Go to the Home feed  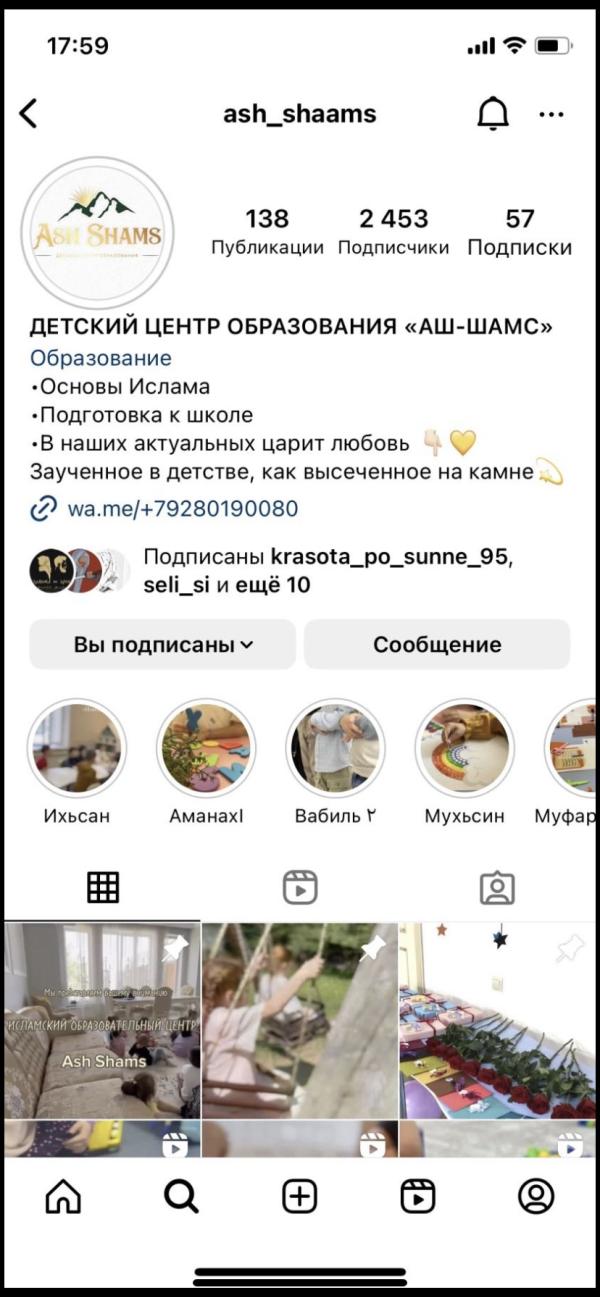(x=64, y=1195)
